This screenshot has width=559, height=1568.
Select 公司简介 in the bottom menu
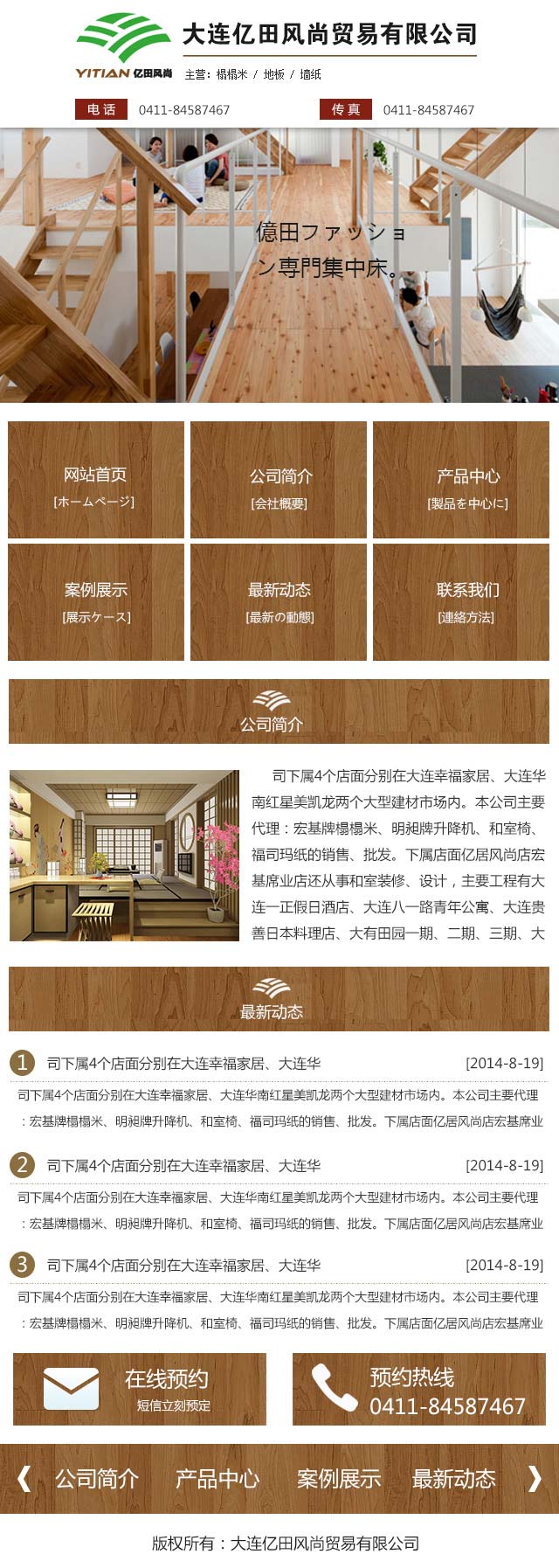pyautogui.click(x=97, y=1479)
